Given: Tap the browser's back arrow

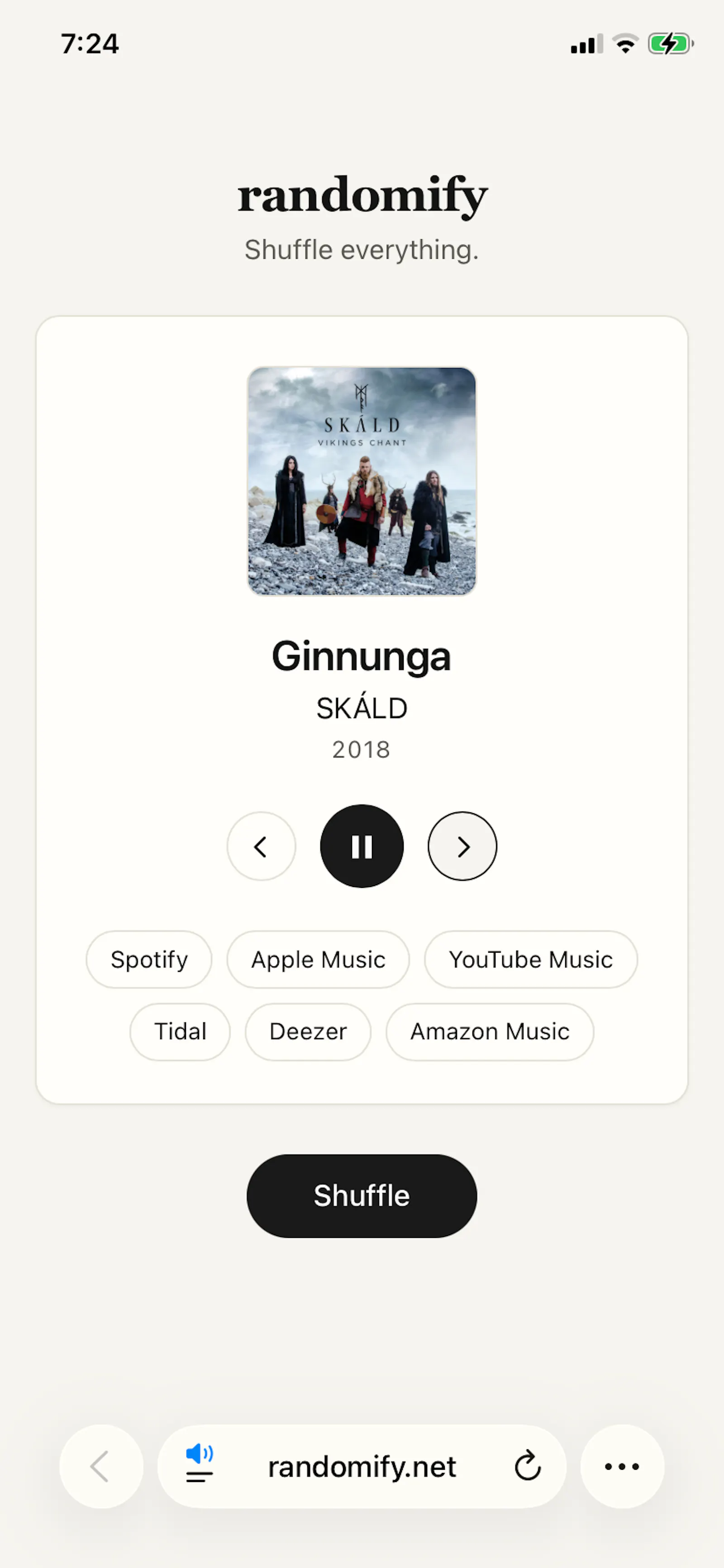Looking at the screenshot, I should pos(101,1466).
